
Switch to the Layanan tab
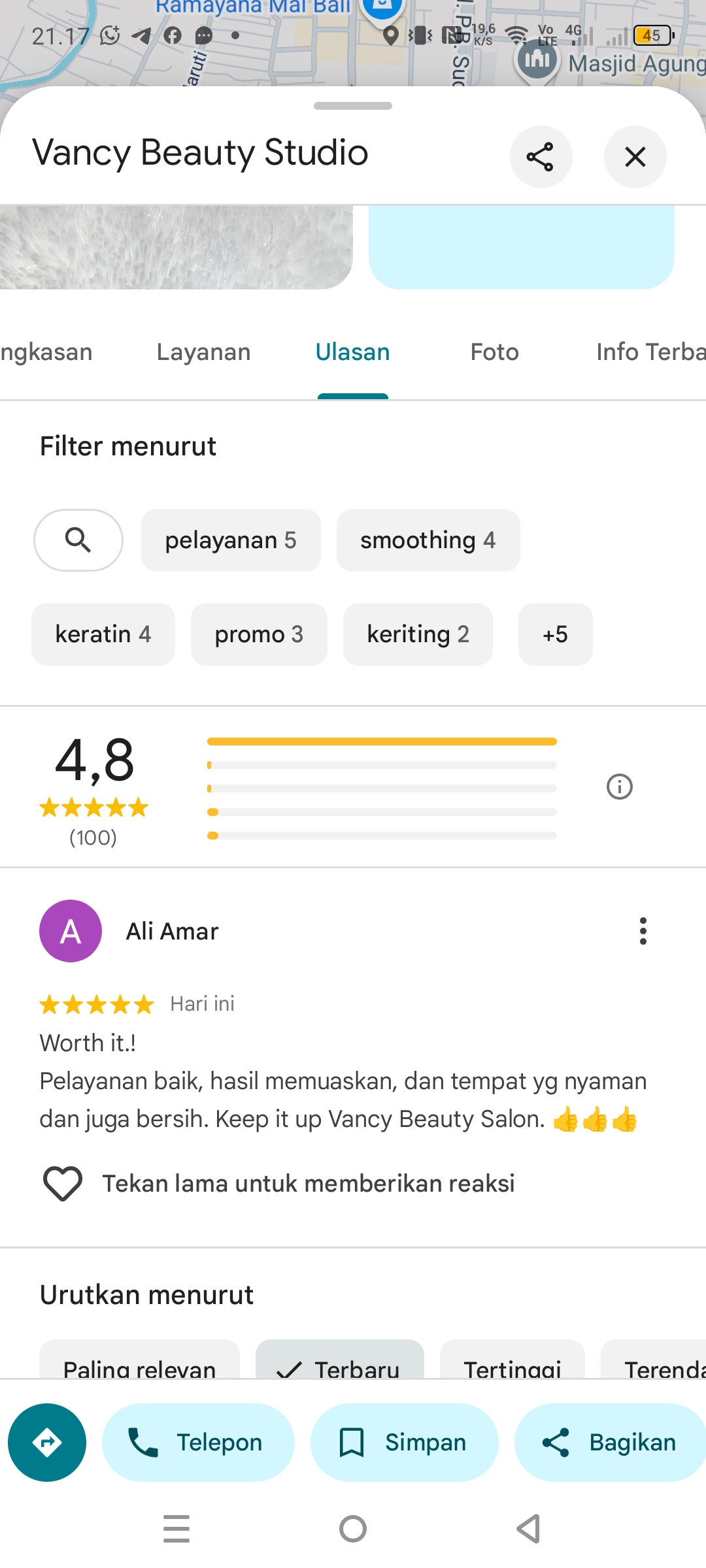click(x=203, y=352)
